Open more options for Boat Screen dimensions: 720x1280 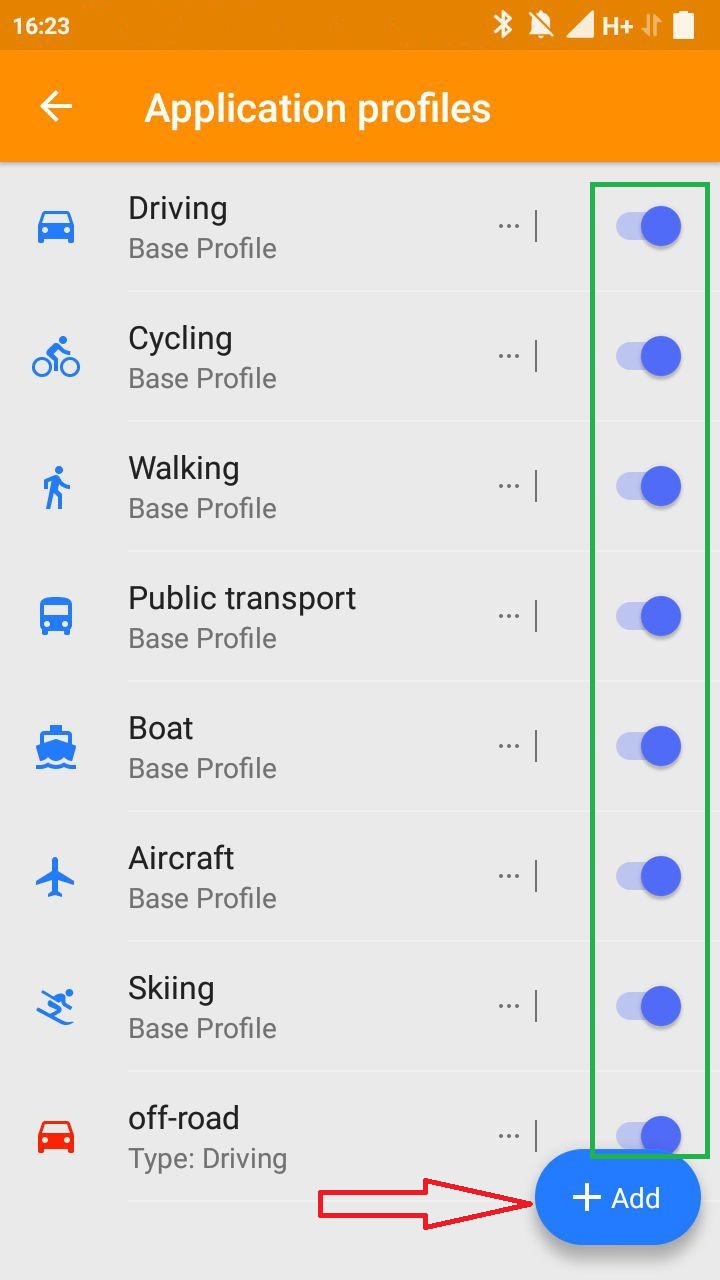tap(509, 746)
